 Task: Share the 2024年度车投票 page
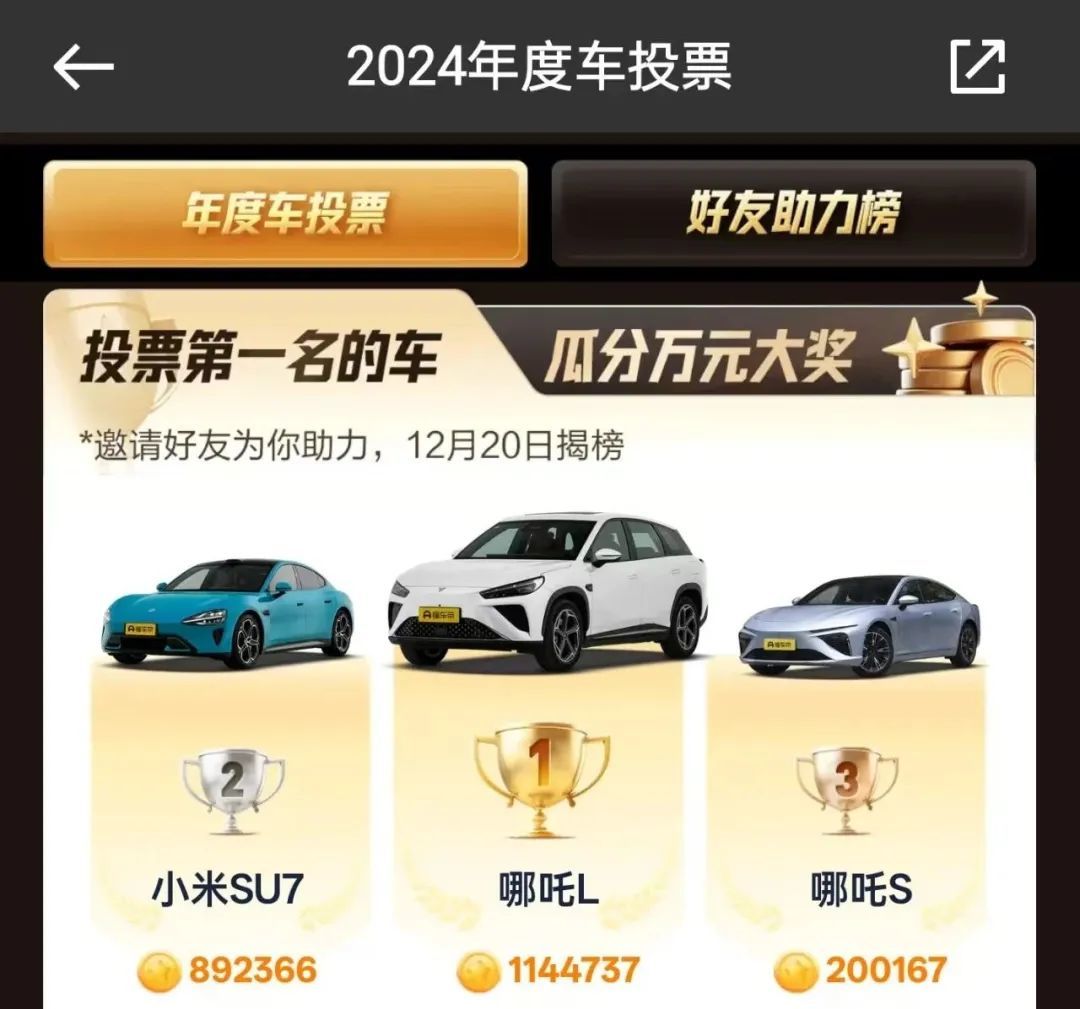(x=977, y=68)
